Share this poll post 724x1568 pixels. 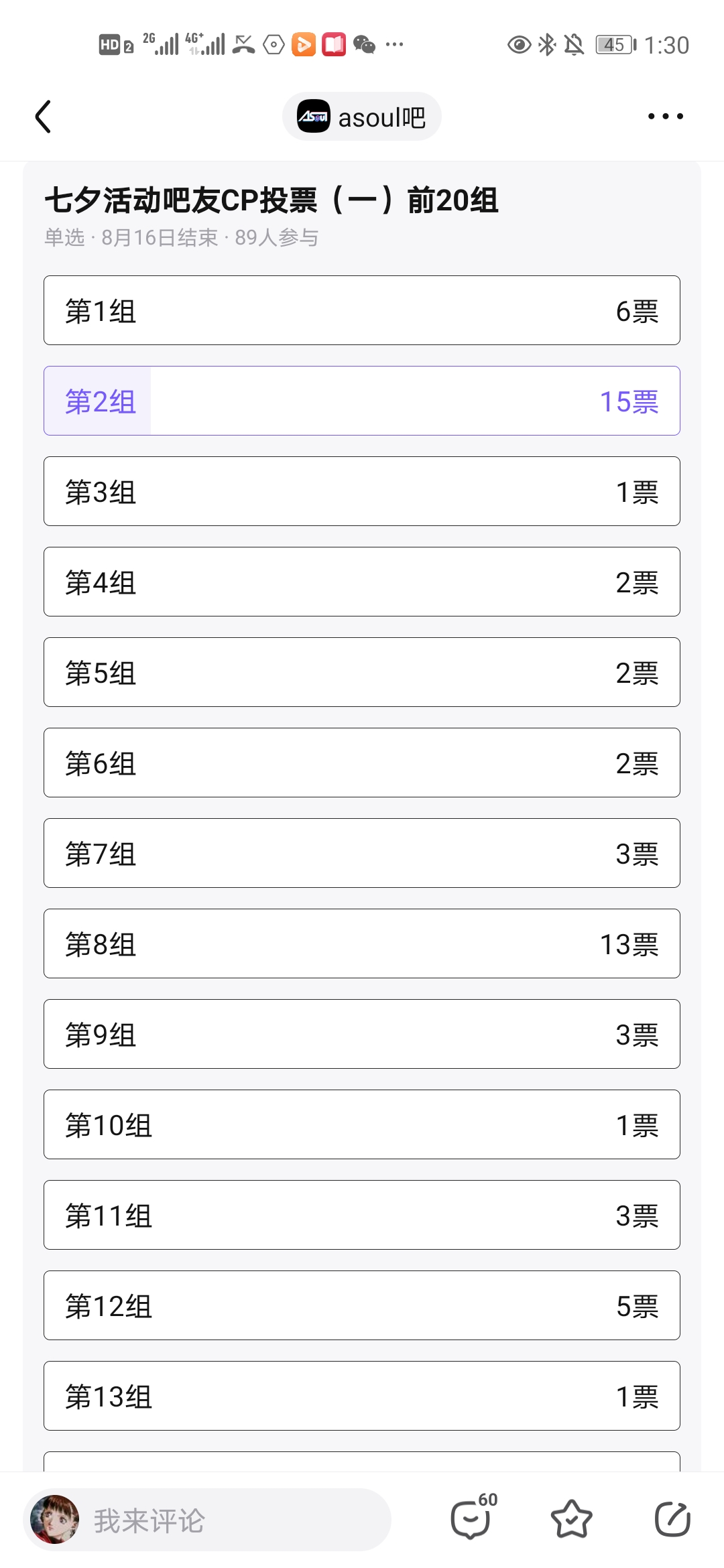pos(672,1518)
